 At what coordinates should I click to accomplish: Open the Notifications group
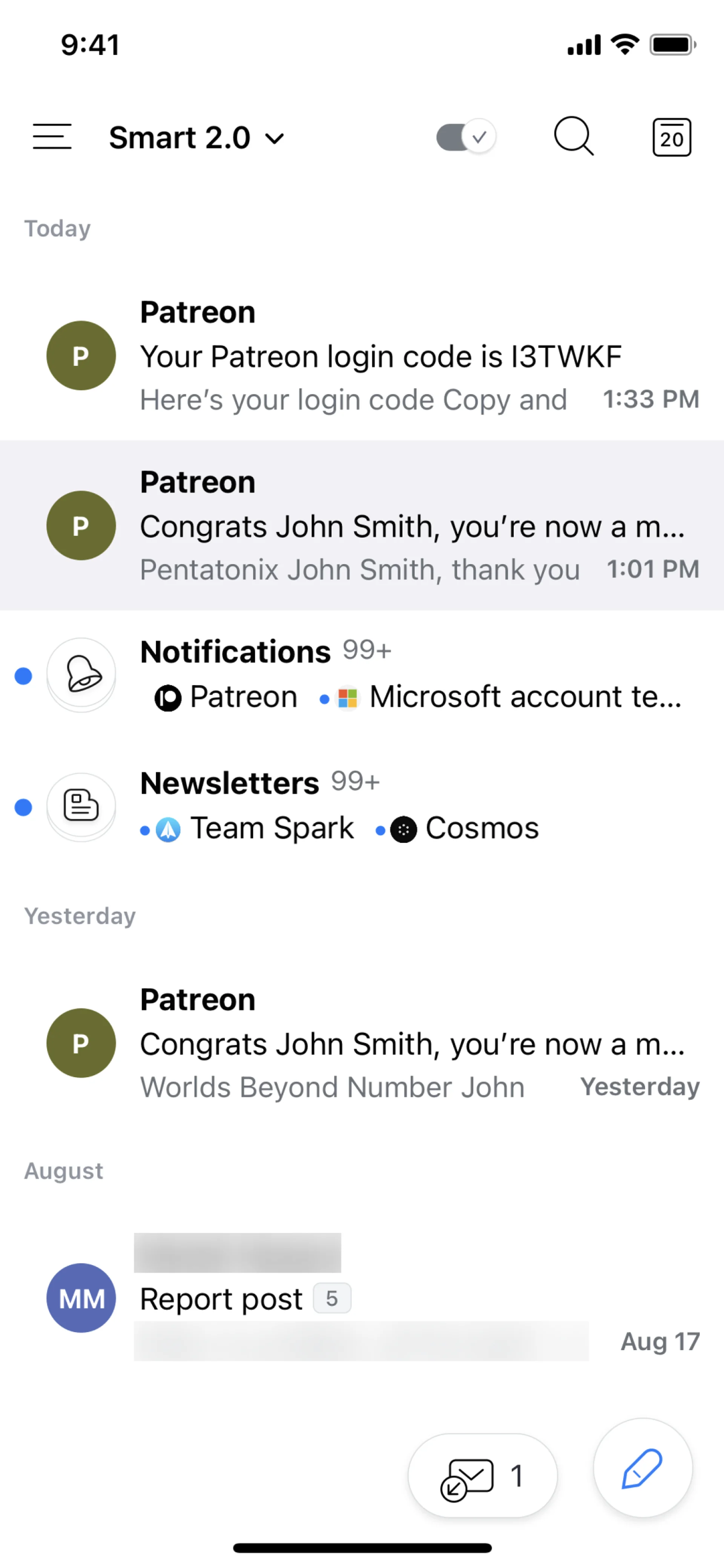380,675
